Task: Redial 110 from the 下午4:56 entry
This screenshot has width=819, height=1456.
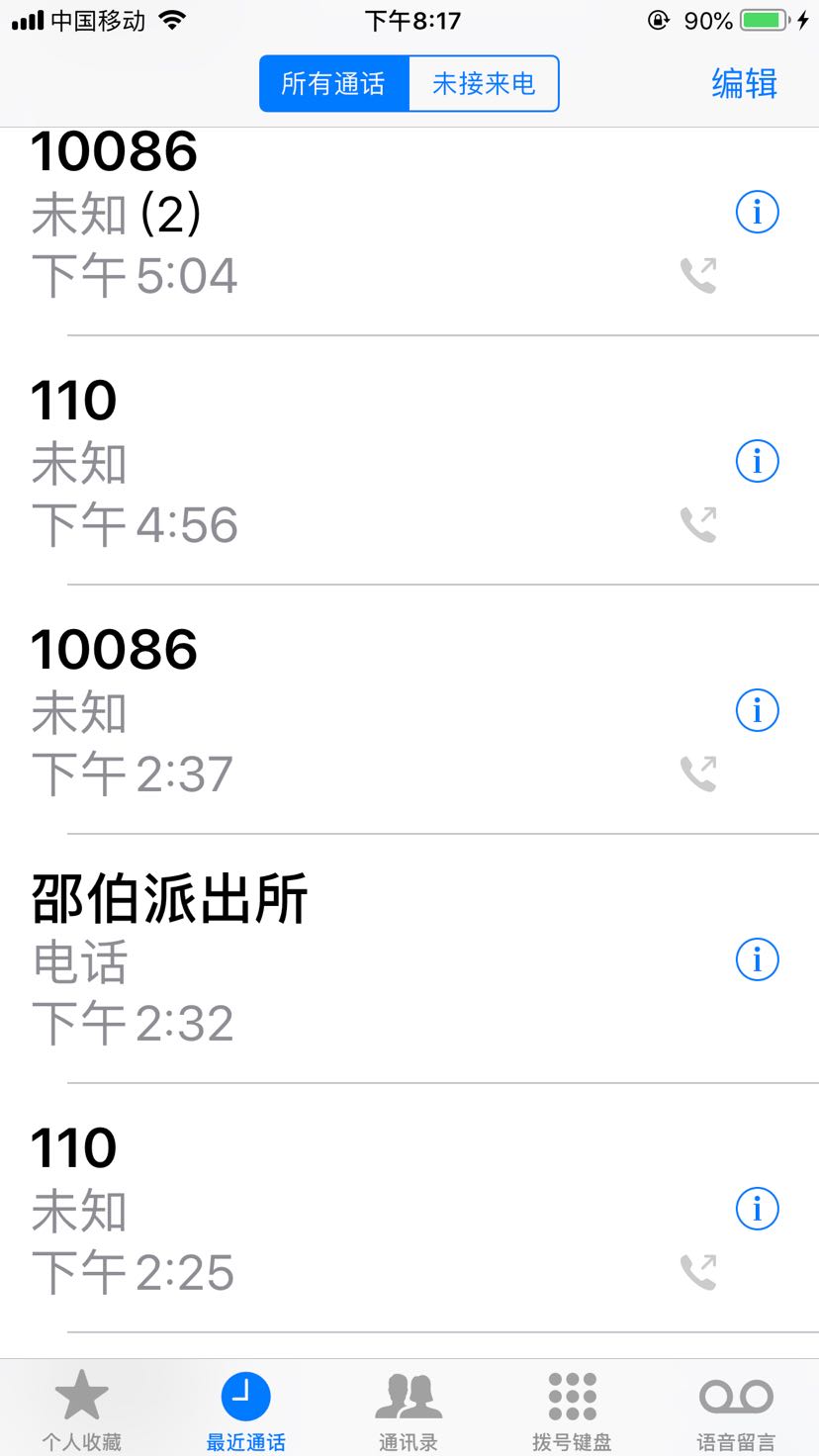Action: (297, 461)
